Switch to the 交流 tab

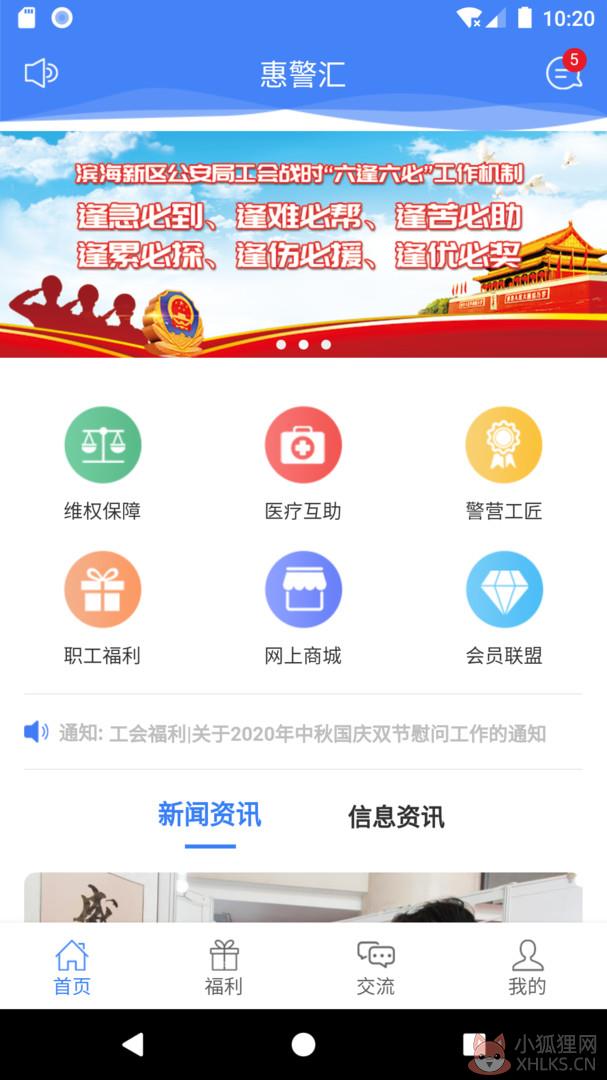click(x=375, y=968)
